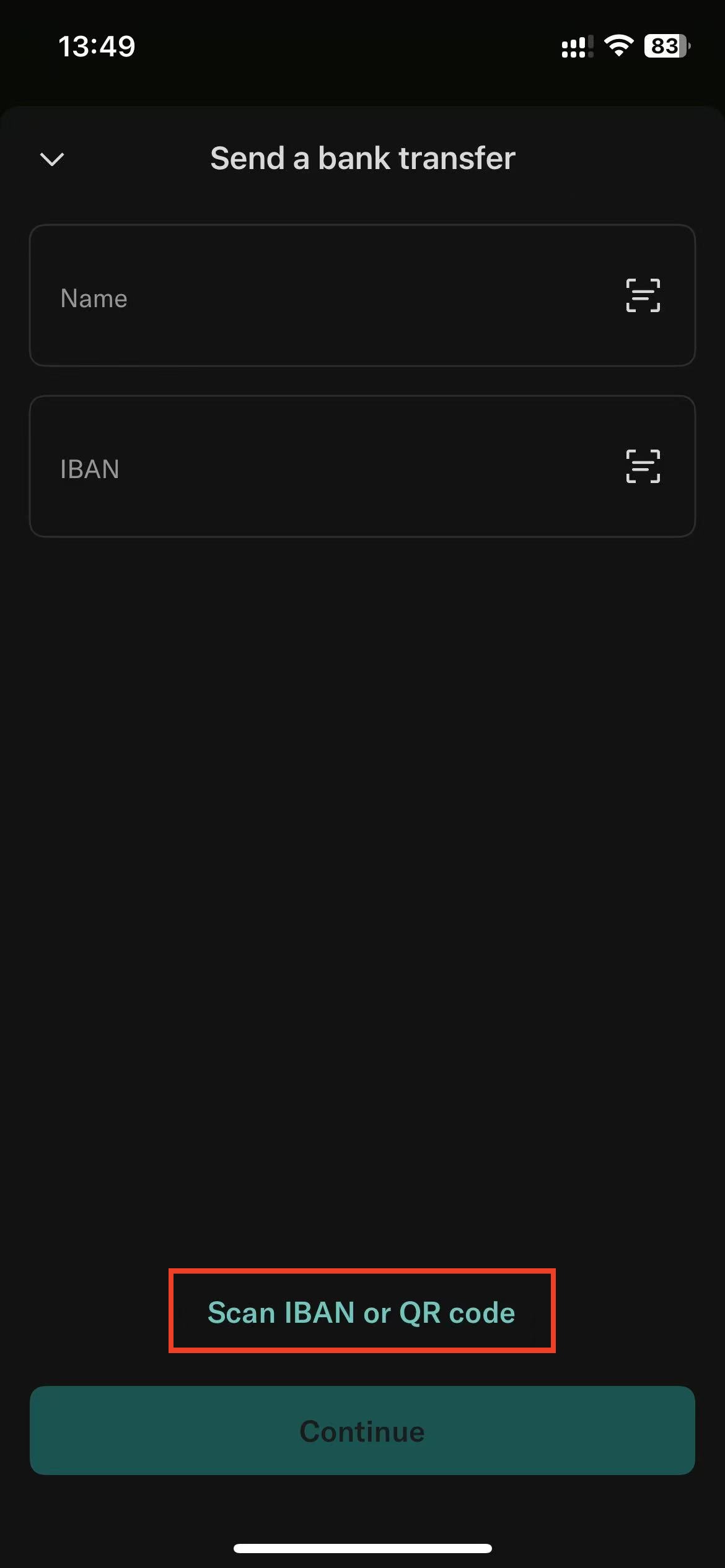Tap the scan icon in the IBAN field
Screen dimensions: 725x1568
[x=643, y=466]
